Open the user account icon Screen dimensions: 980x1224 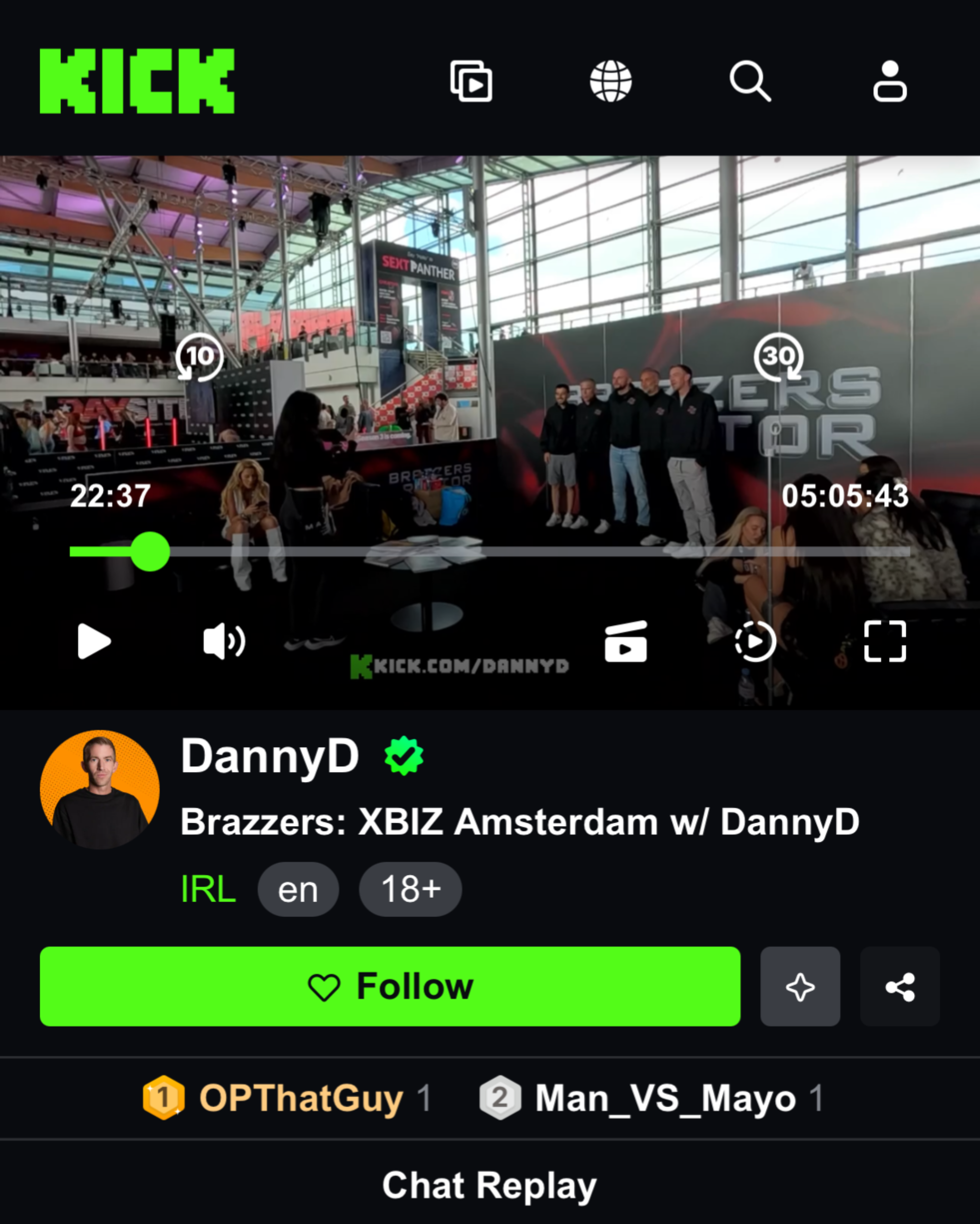[x=890, y=81]
